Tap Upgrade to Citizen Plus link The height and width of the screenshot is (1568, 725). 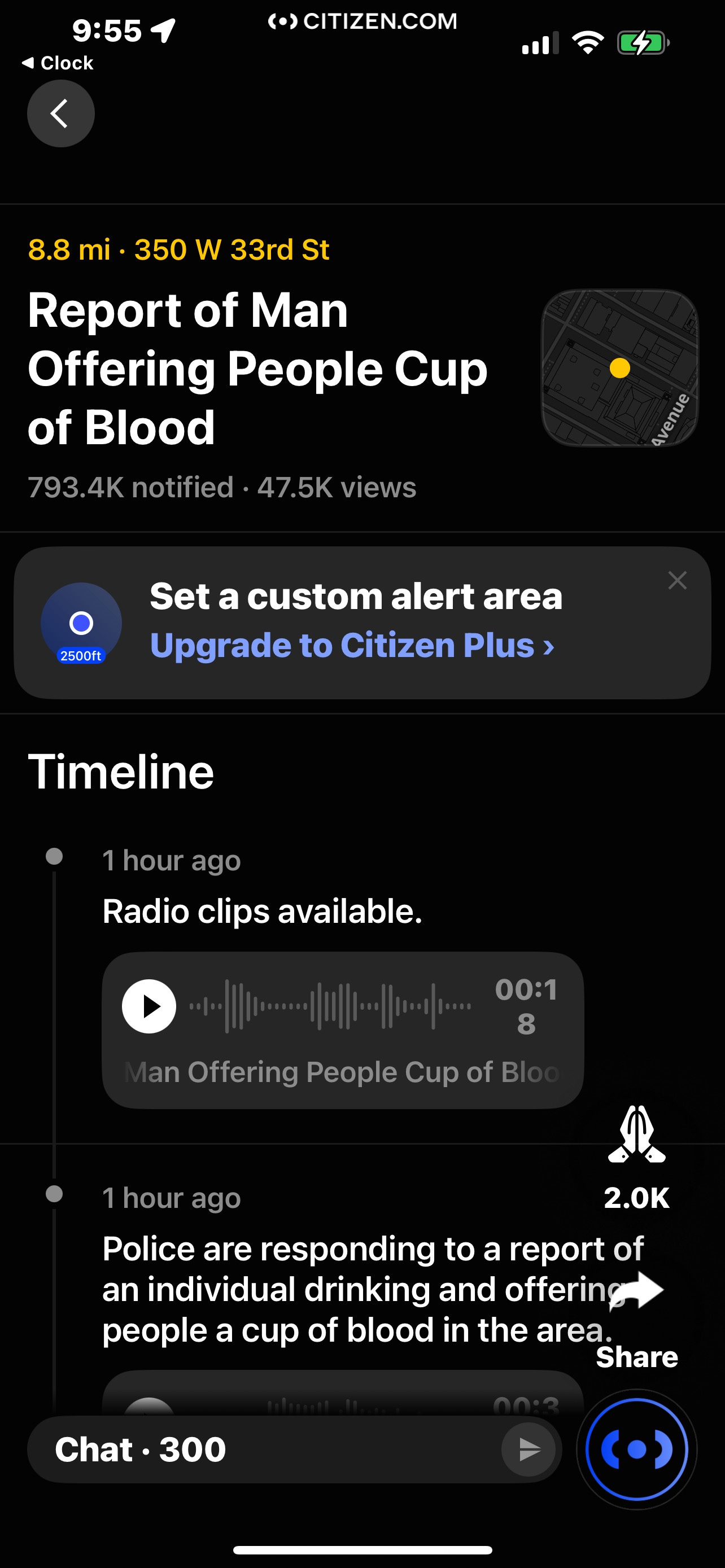tap(352, 645)
